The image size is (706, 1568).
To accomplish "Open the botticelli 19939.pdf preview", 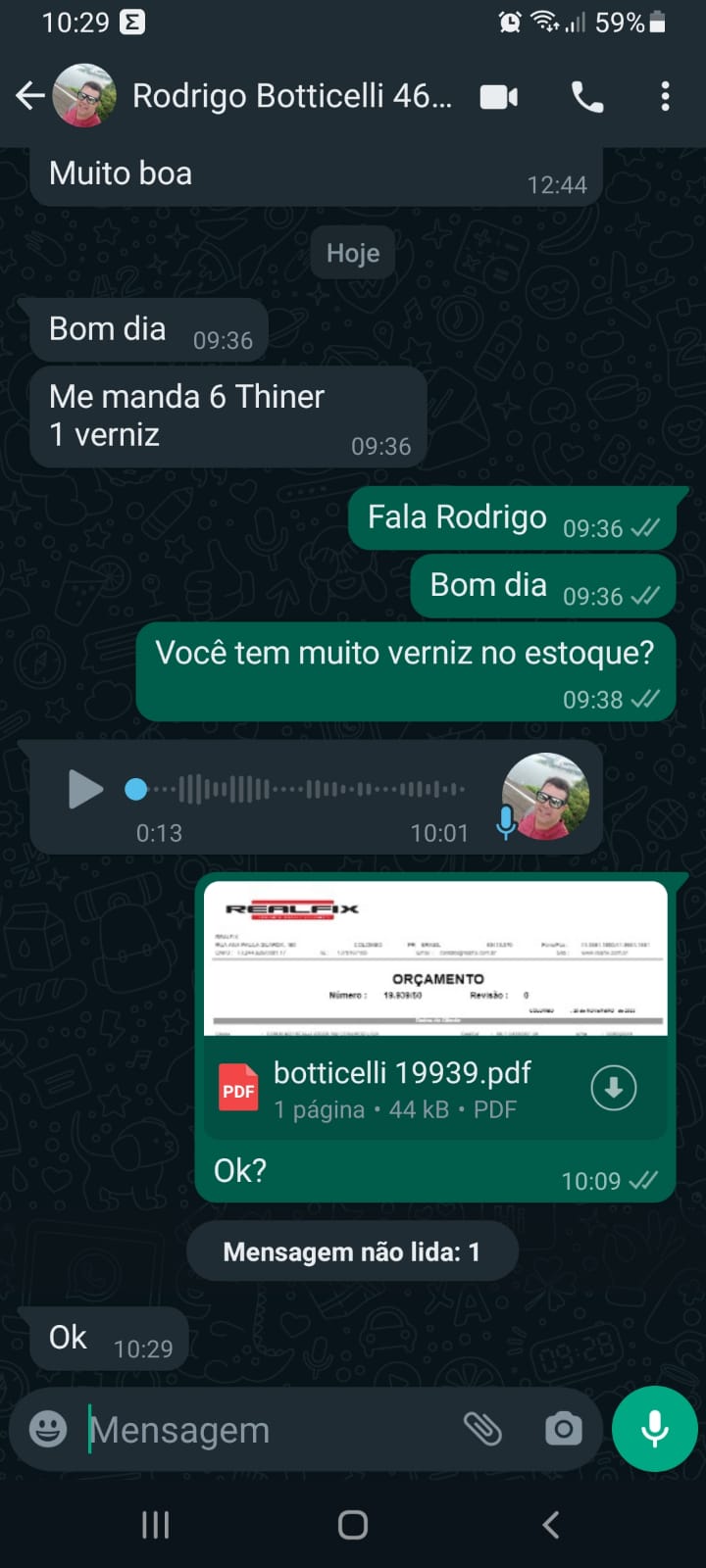I will (x=435, y=958).
